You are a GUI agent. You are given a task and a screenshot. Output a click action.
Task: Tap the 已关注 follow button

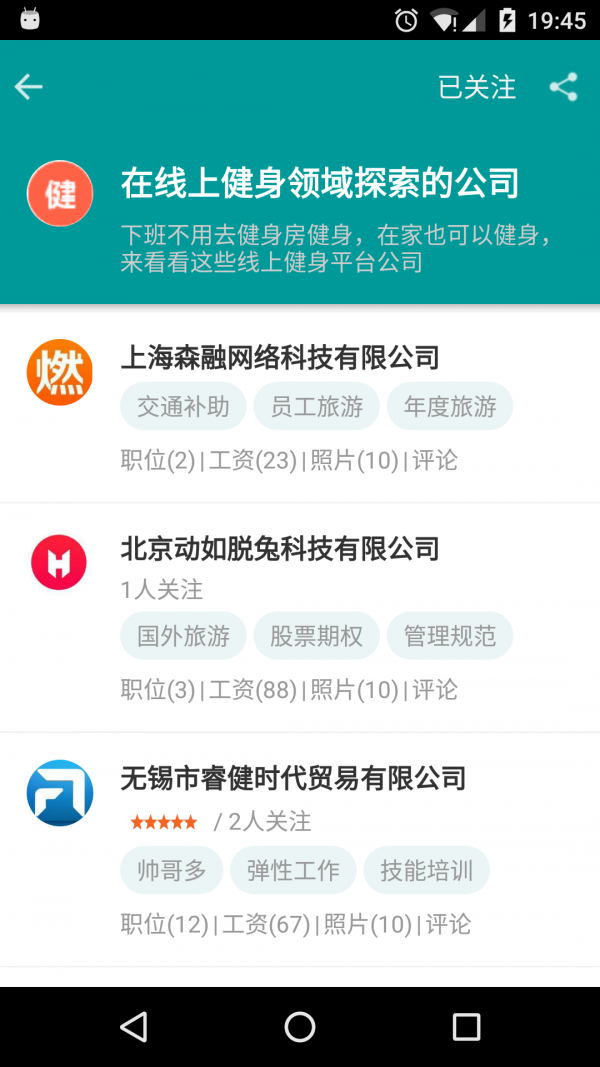(477, 88)
